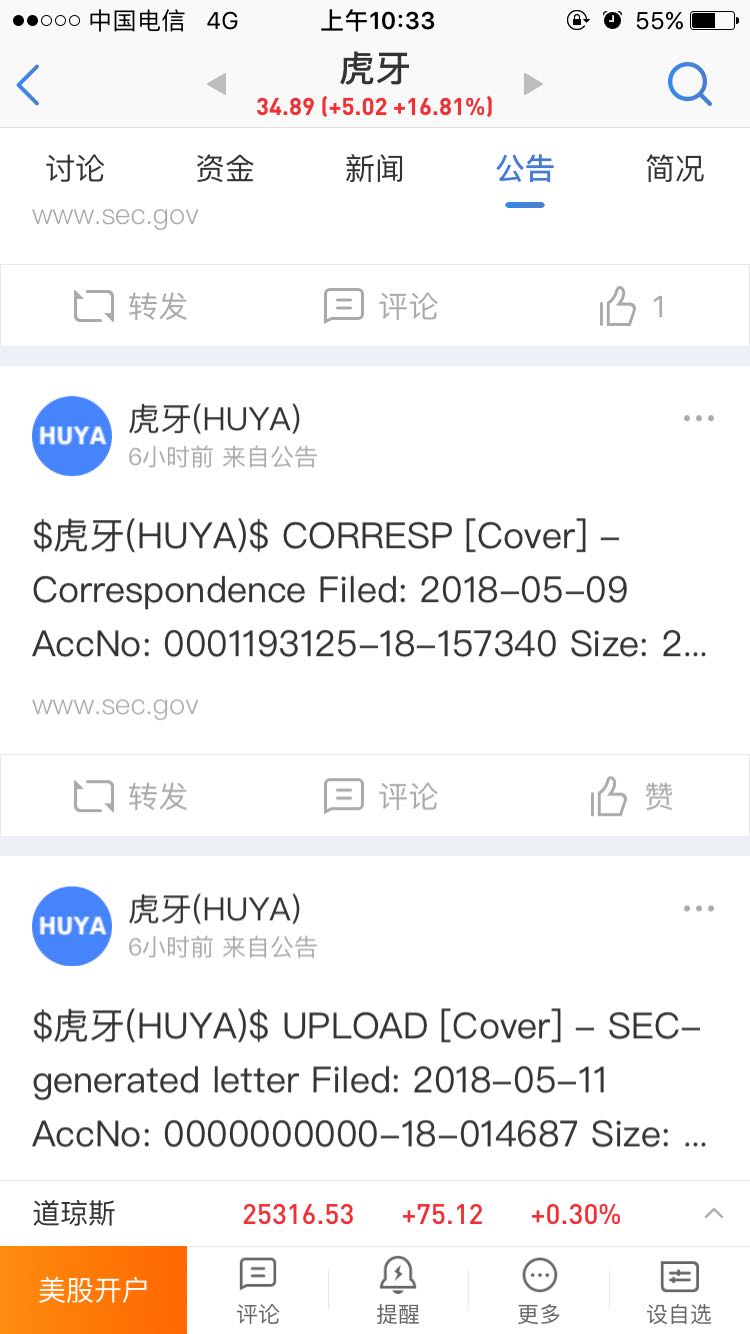Open the 新闻 tab
750x1334 pixels.
[375, 169]
